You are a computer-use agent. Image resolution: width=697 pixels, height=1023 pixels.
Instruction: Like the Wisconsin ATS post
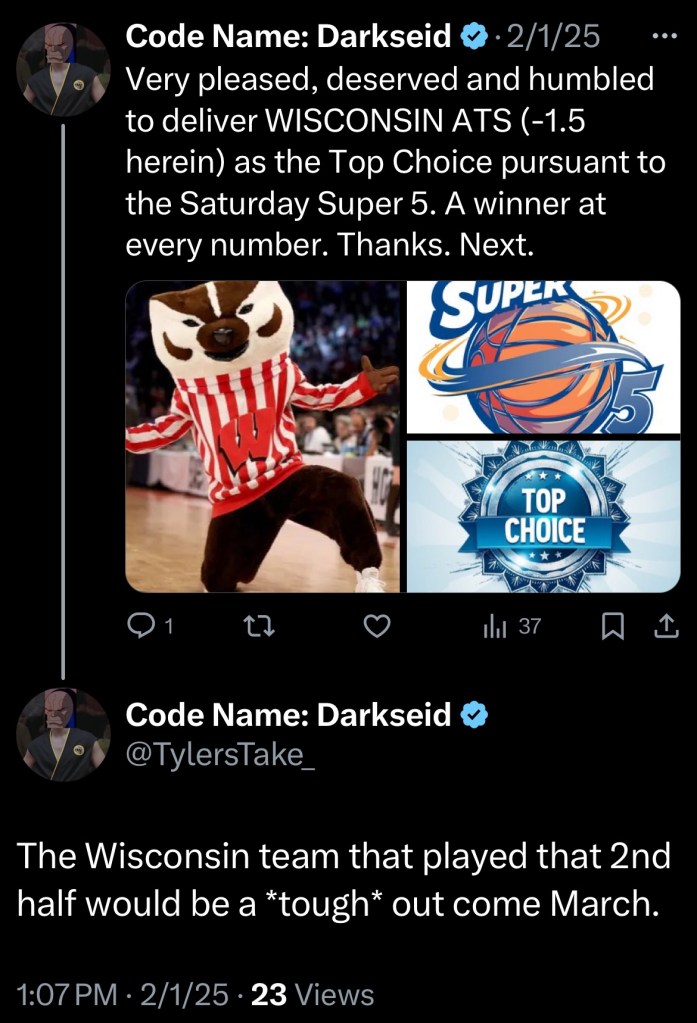click(x=375, y=627)
